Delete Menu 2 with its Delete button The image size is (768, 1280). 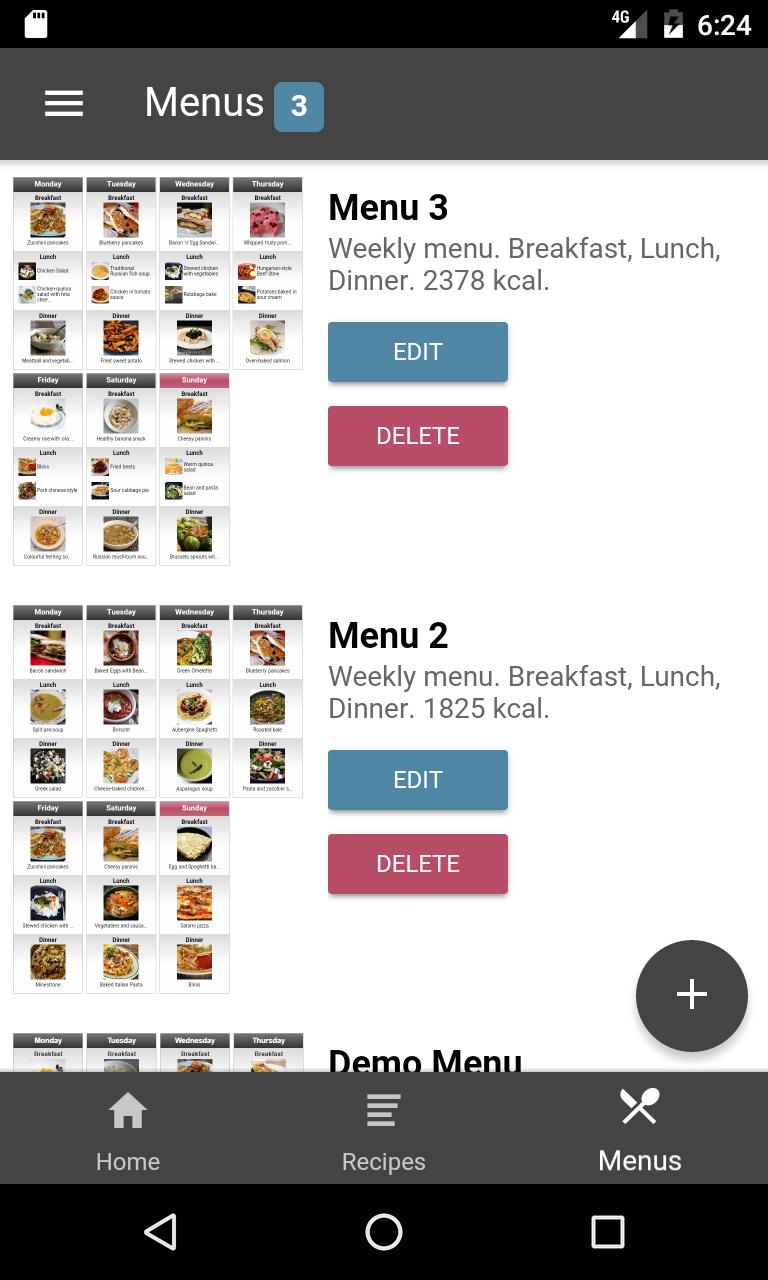(418, 863)
